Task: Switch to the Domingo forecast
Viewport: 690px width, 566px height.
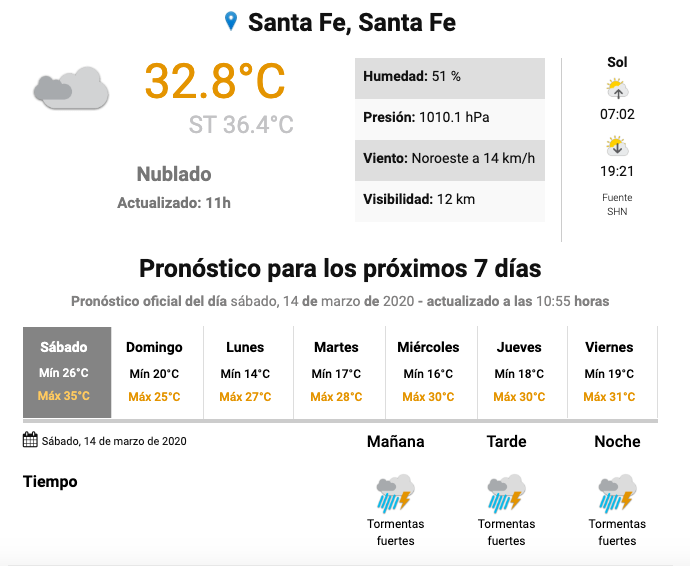Action: tap(158, 372)
